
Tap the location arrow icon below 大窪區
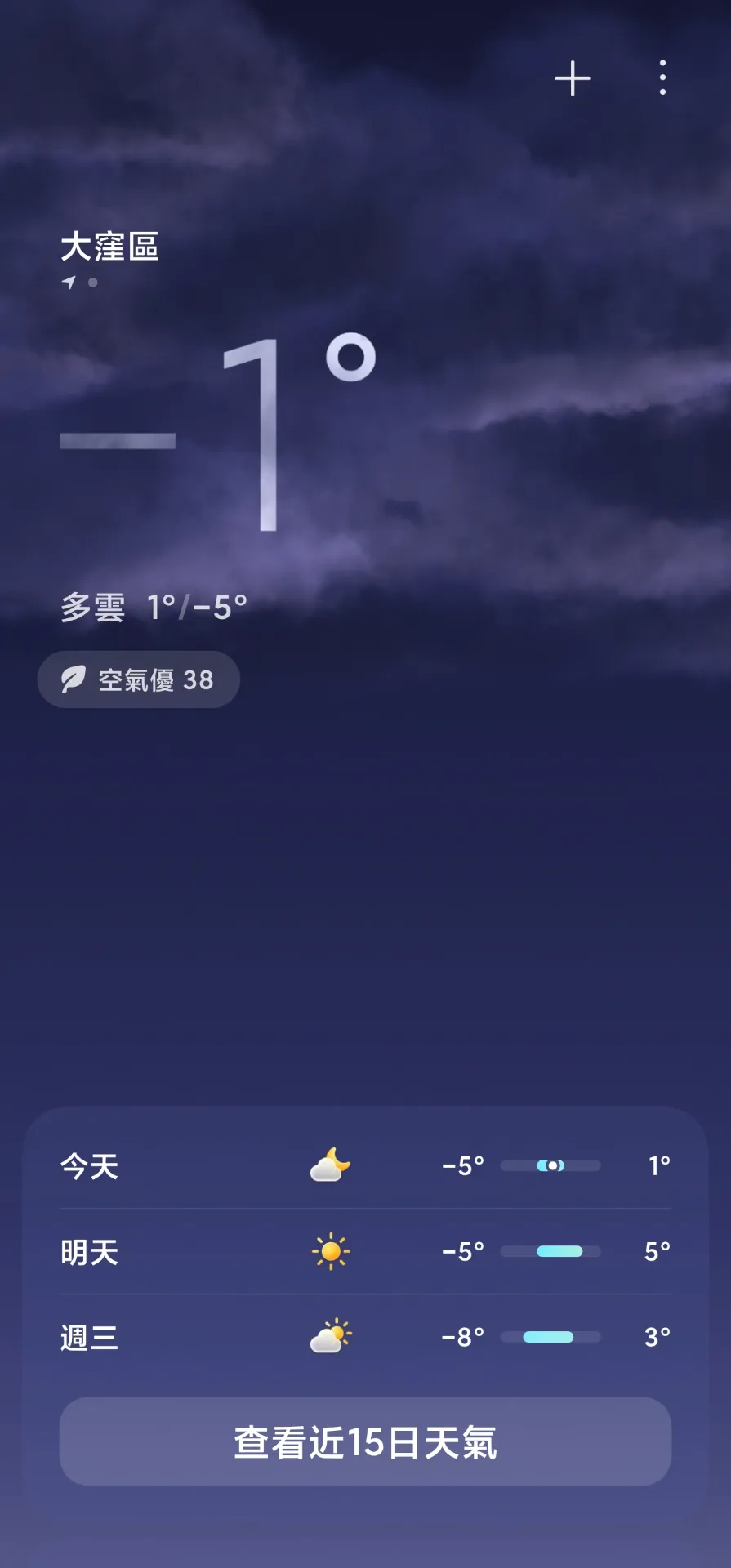pyautogui.click(x=69, y=283)
